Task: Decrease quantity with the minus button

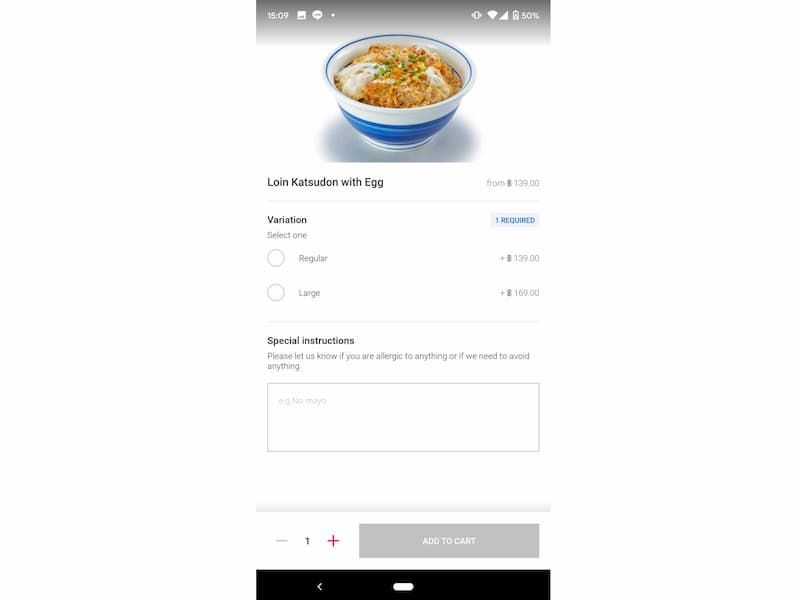Action: [x=282, y=541]
